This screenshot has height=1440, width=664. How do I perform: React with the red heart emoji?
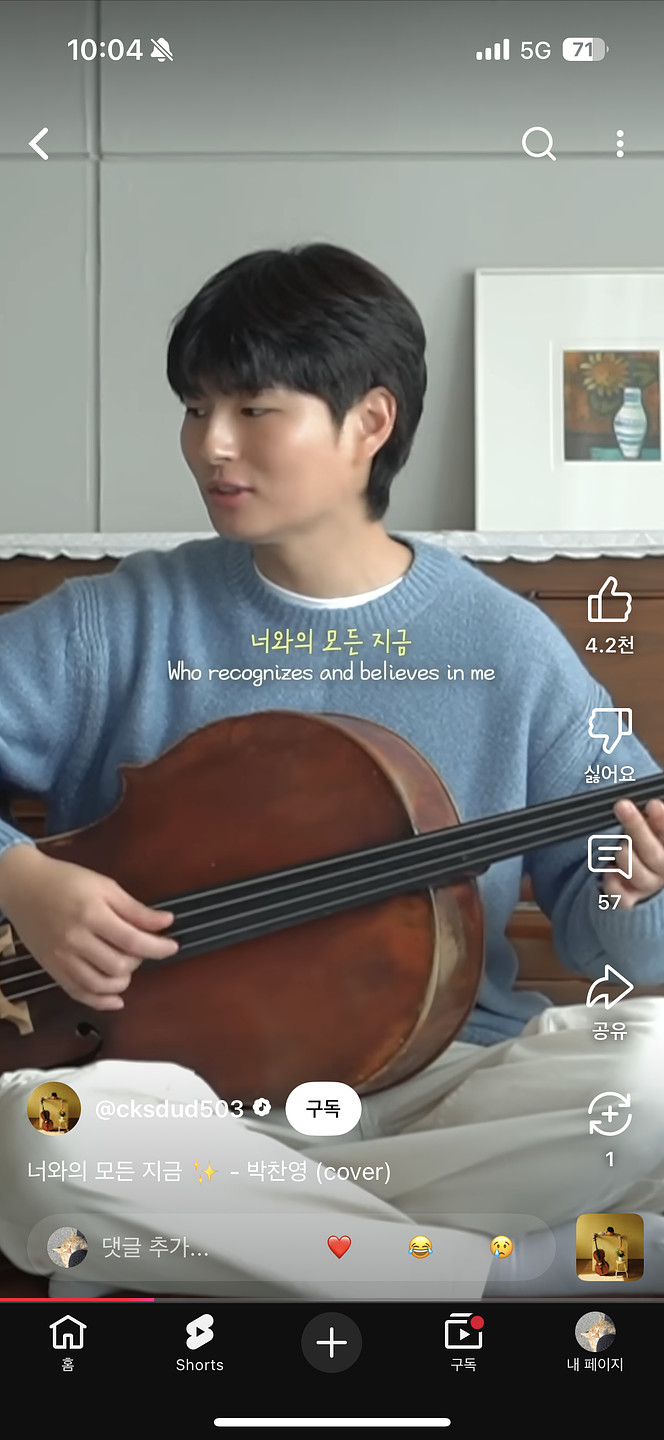point(339,1247)
